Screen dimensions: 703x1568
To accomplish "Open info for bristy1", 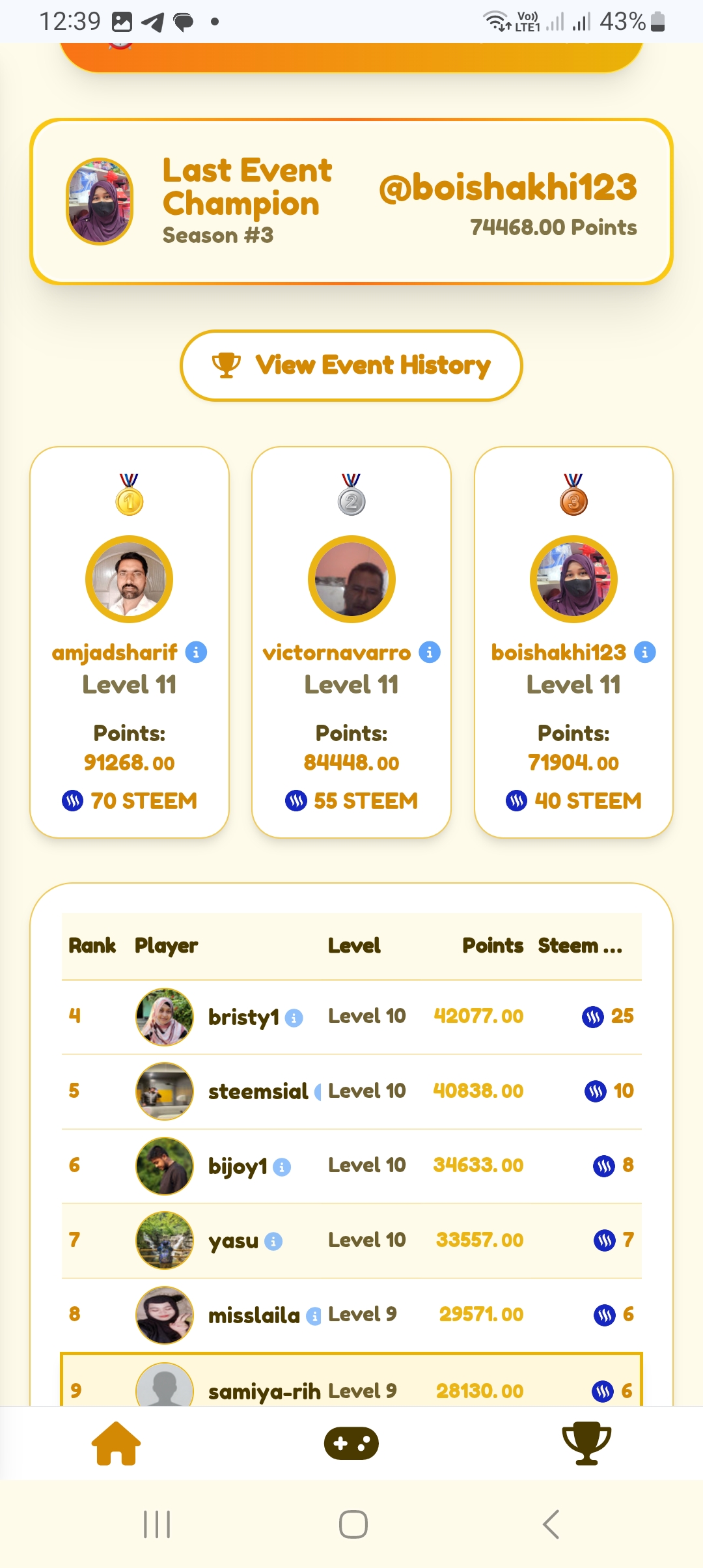I will (294, 1018).
